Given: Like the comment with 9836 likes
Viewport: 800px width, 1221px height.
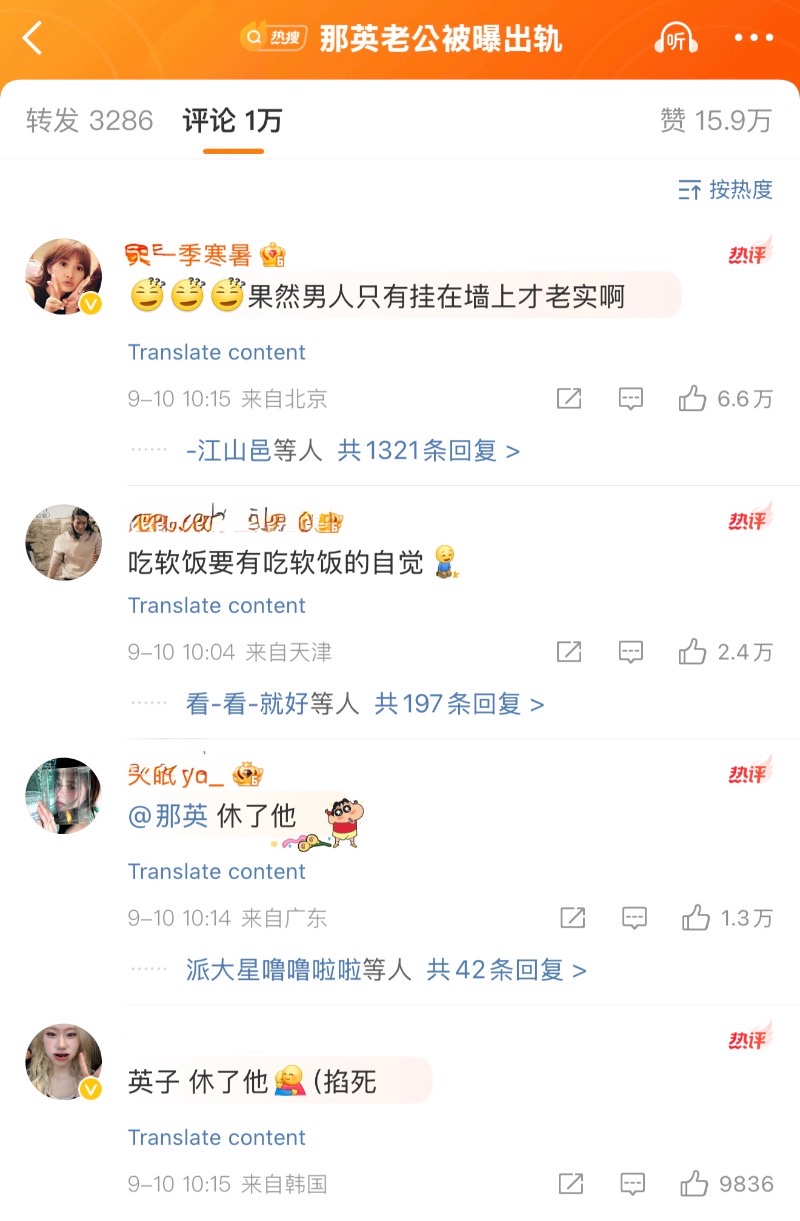Looking at the screenshot, I should point(694,1184).
